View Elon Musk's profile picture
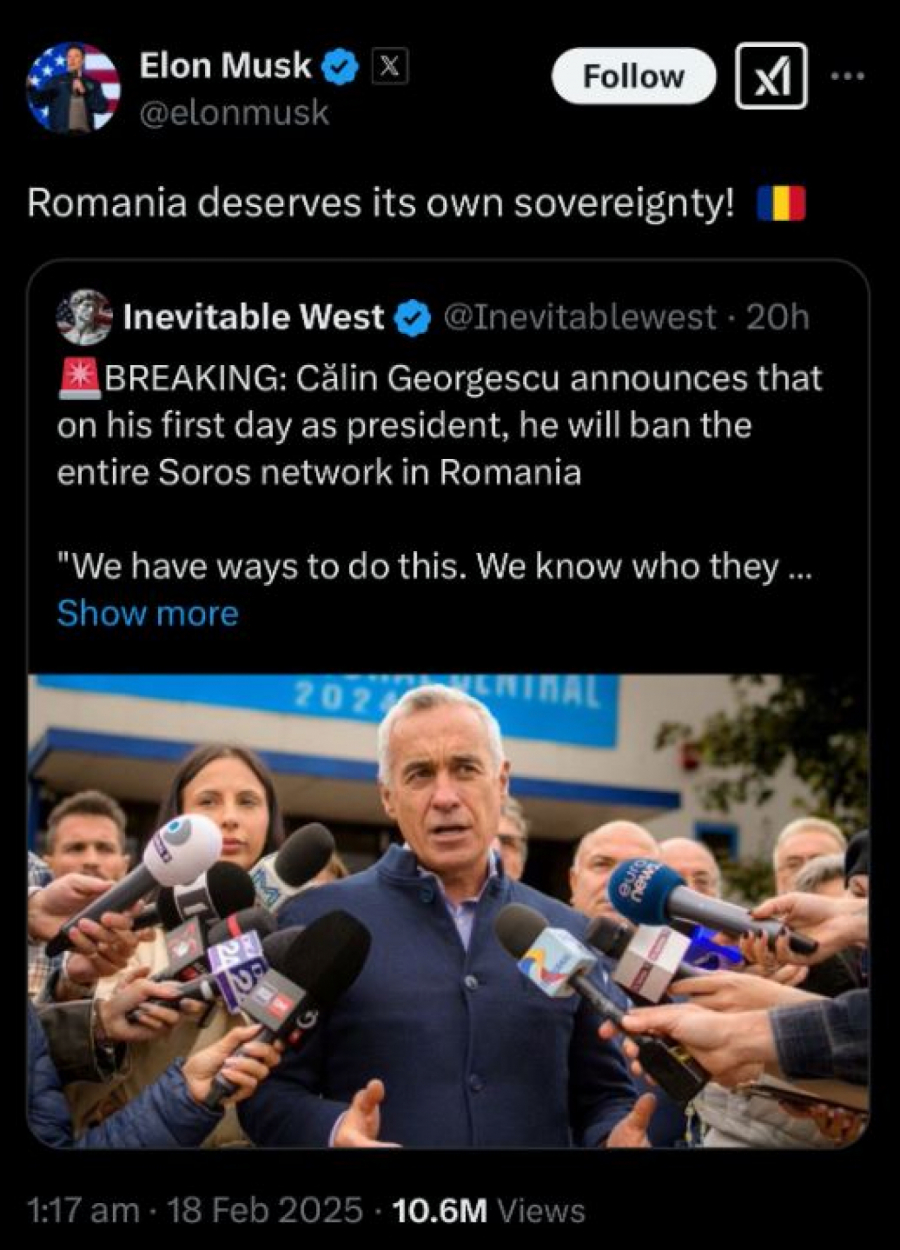Screen dimensions: 900x1250 point(73,88)
